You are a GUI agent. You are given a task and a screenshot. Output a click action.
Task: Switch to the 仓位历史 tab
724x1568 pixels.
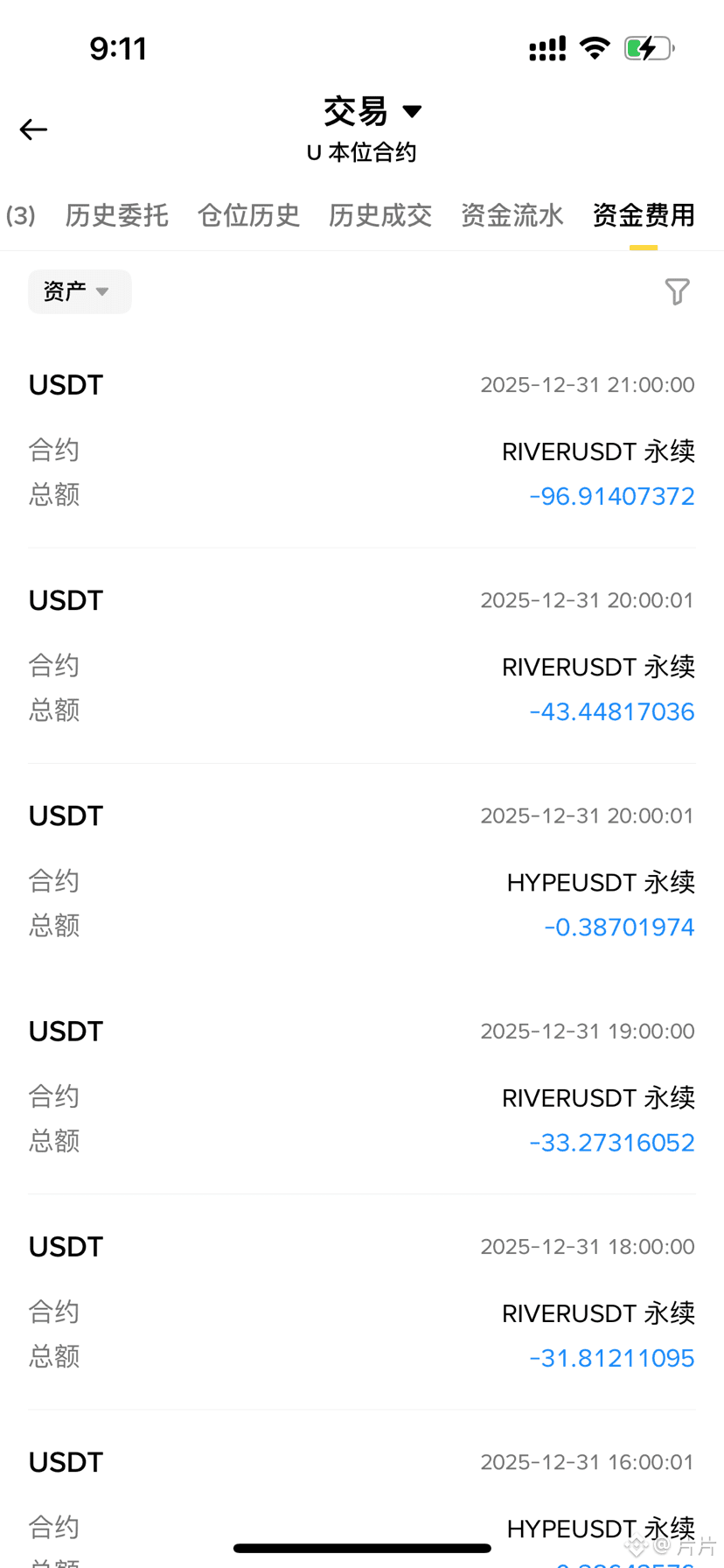pyautogui.click(x=248, y=215)
